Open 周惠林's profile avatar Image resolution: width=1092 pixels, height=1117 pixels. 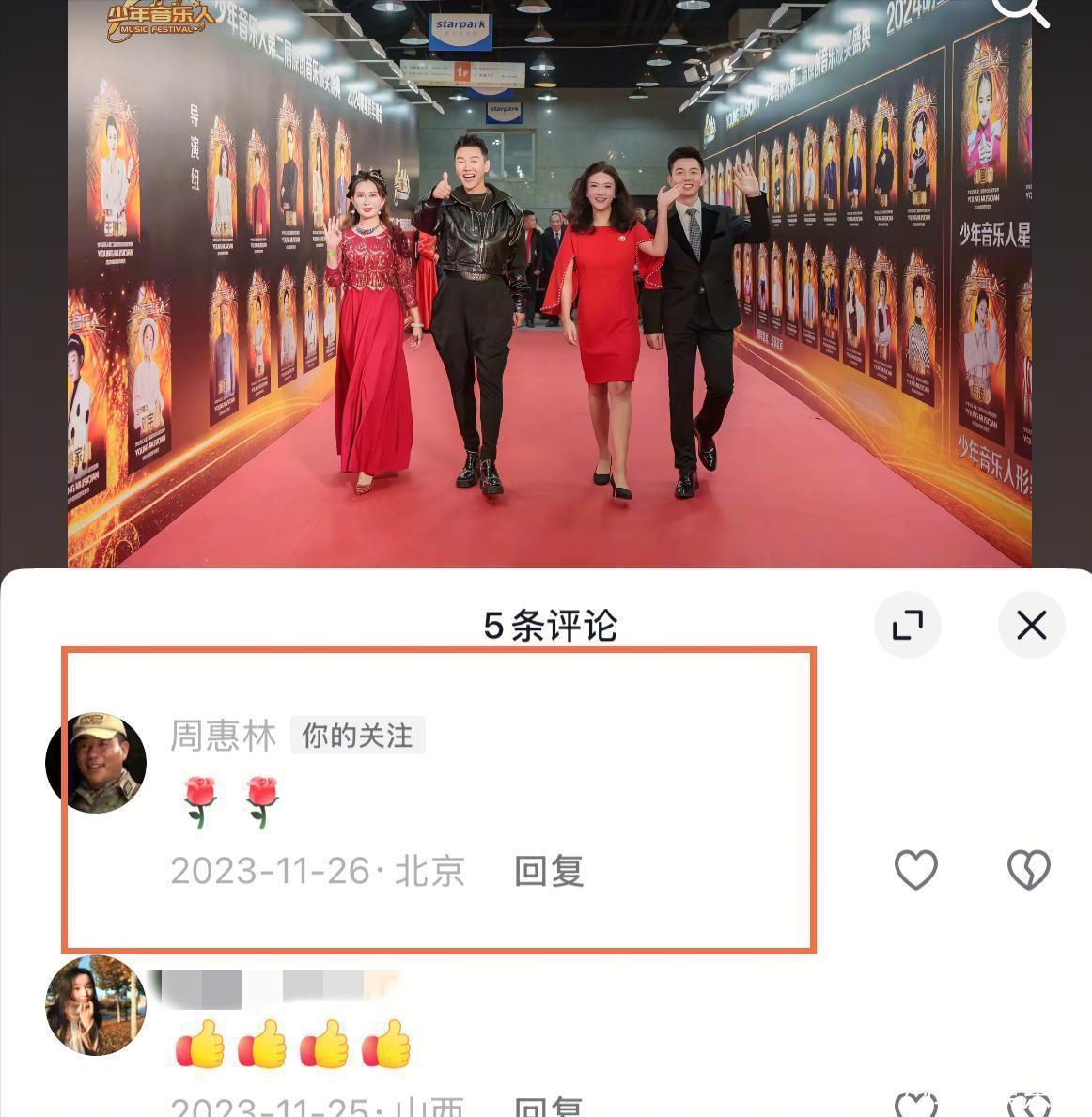click(x=96, y=762)
